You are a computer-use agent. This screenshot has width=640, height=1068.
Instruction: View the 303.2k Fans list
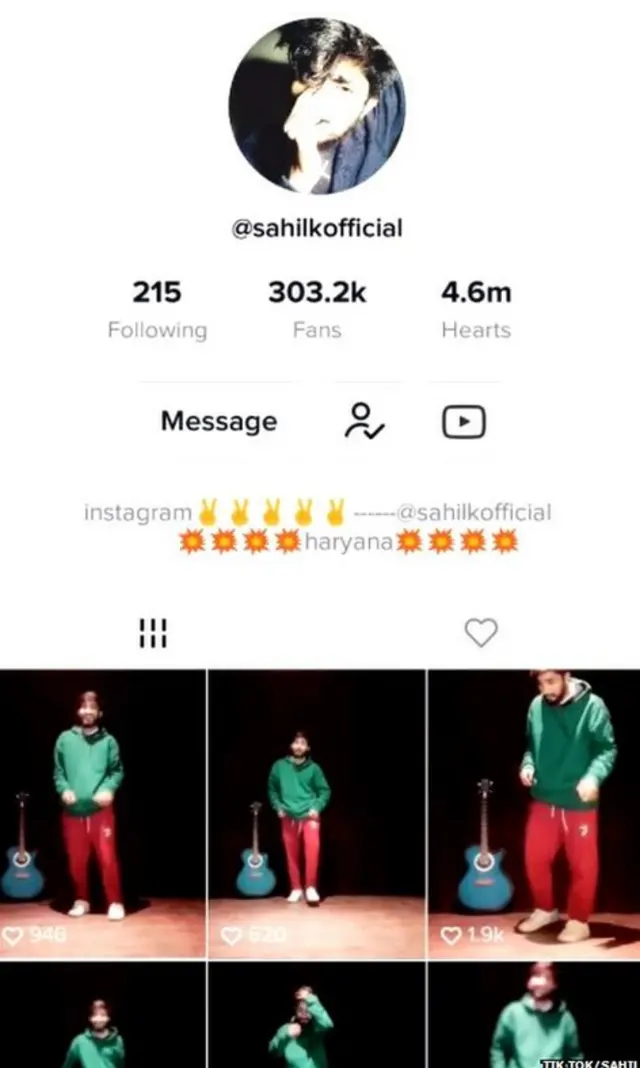(x=317, y=309)
